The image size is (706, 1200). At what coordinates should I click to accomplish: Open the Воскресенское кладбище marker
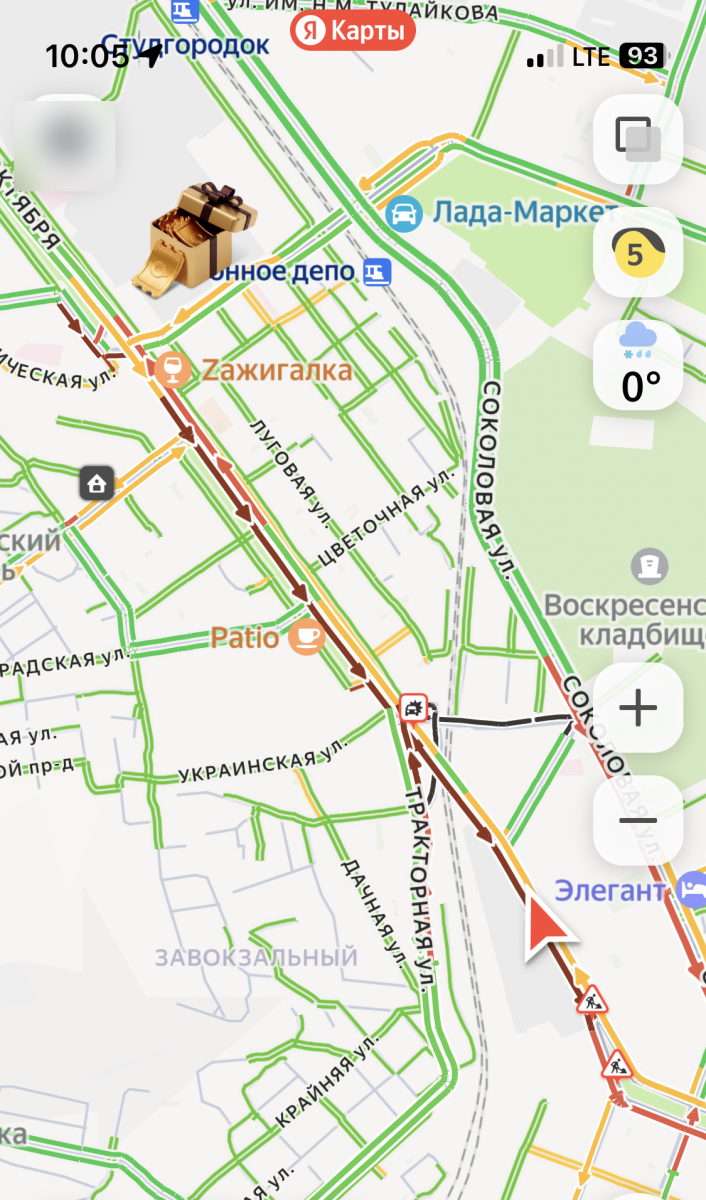tap(650, 567)
